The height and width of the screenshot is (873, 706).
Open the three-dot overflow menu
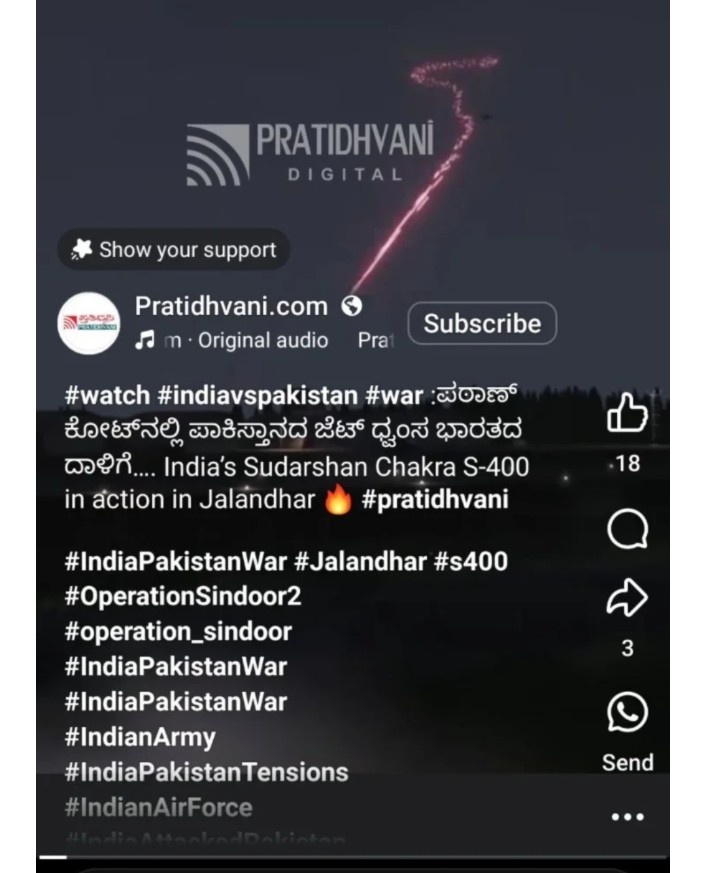click(627, 816)
